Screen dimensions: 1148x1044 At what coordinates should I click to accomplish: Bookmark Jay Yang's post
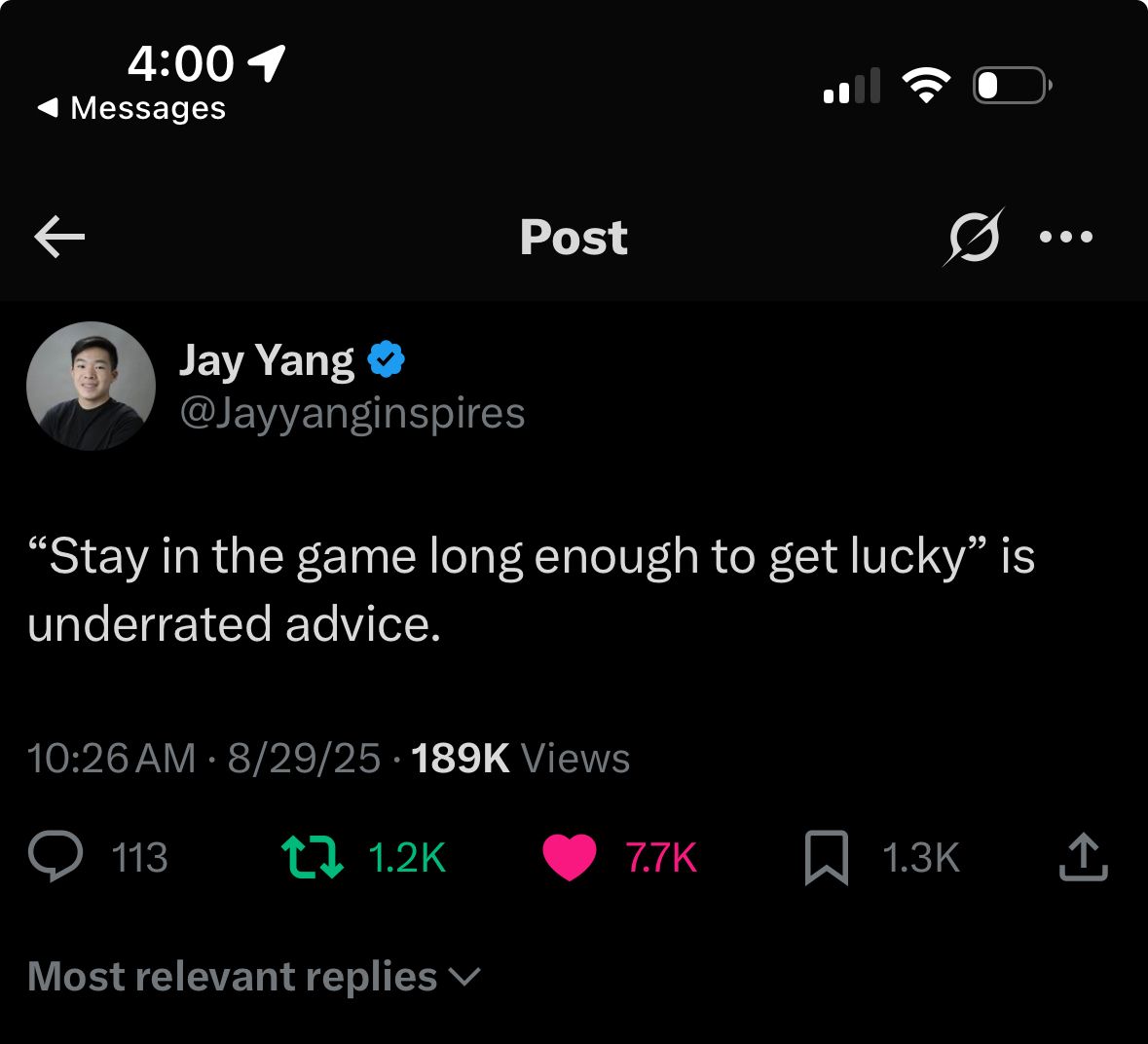pos(826,858)
